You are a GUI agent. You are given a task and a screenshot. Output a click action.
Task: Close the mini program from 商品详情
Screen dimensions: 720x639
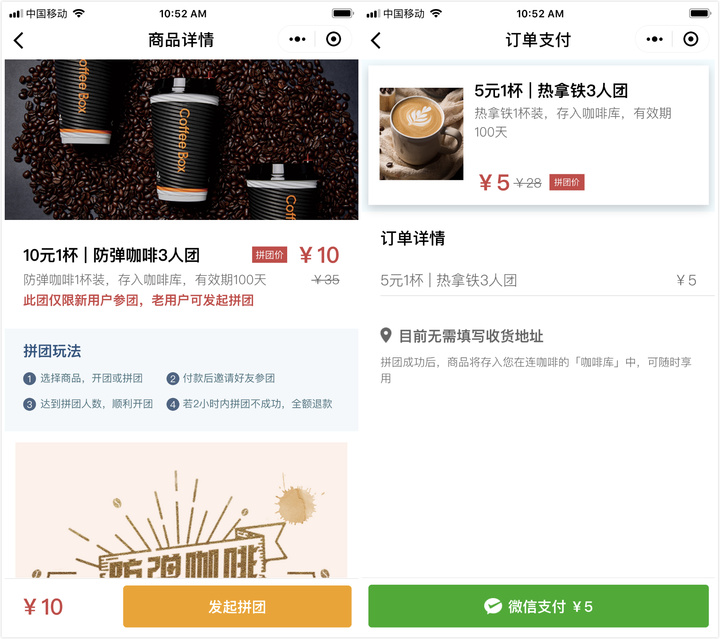pos(334,40)
